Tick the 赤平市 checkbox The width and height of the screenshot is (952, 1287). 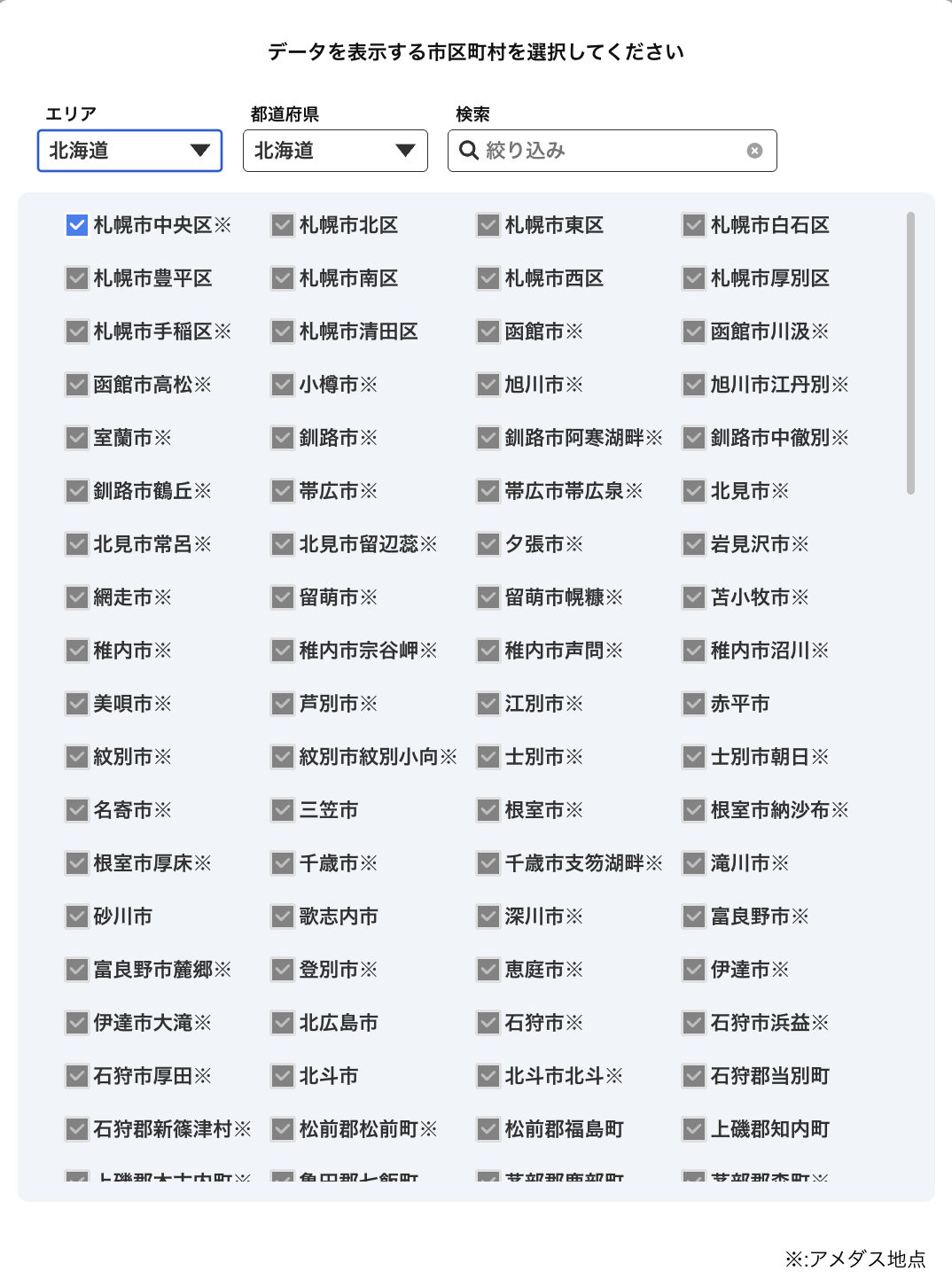point(694,704)
